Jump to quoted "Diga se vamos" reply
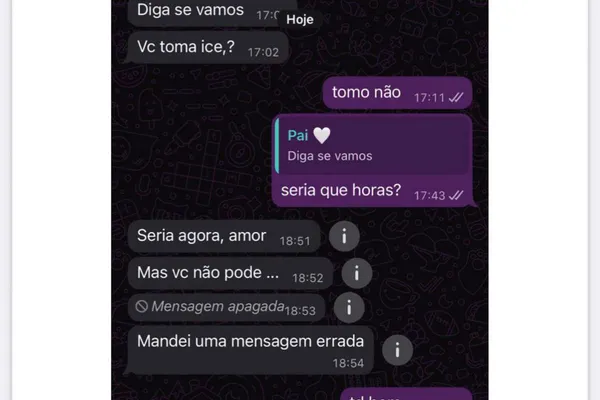This screenshot has width=600, height=400. [x=370, y=146]
